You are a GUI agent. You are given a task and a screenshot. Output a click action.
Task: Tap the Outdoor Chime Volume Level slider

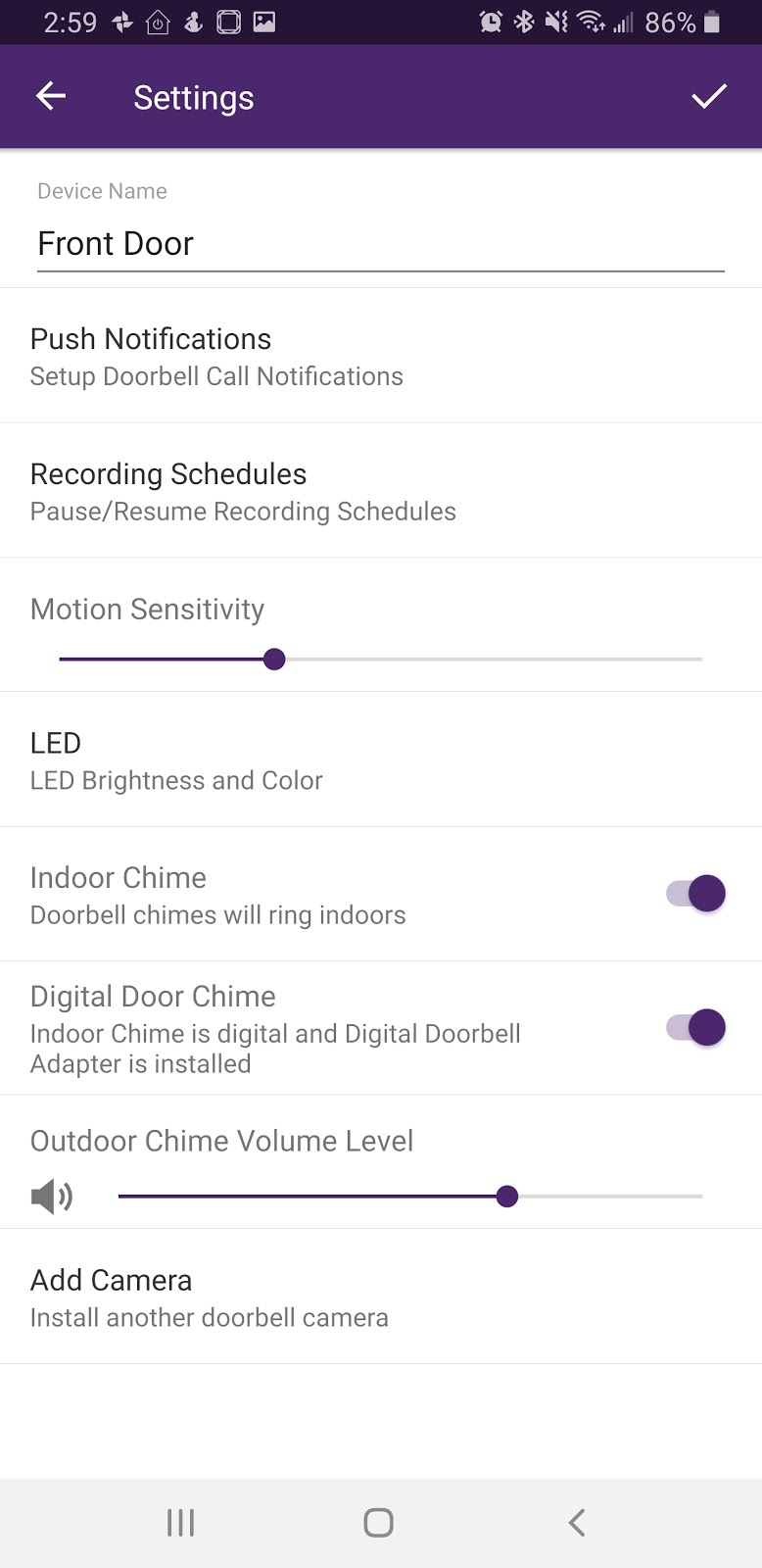tap(506, 1197)
